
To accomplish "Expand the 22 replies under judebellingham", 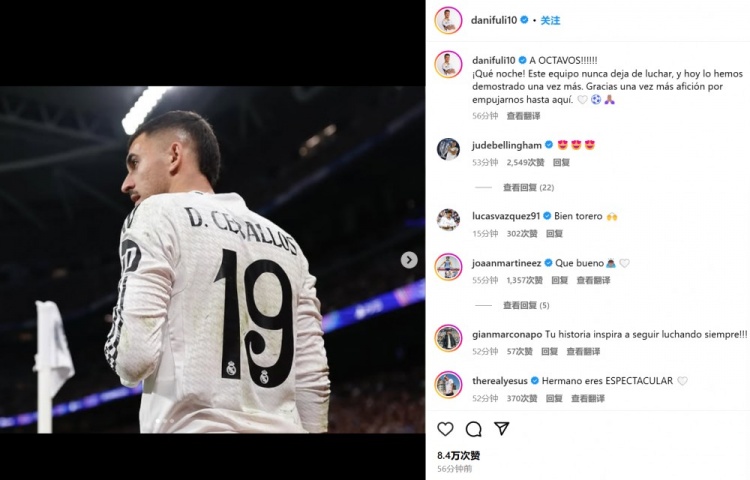I will coord(528,187).
